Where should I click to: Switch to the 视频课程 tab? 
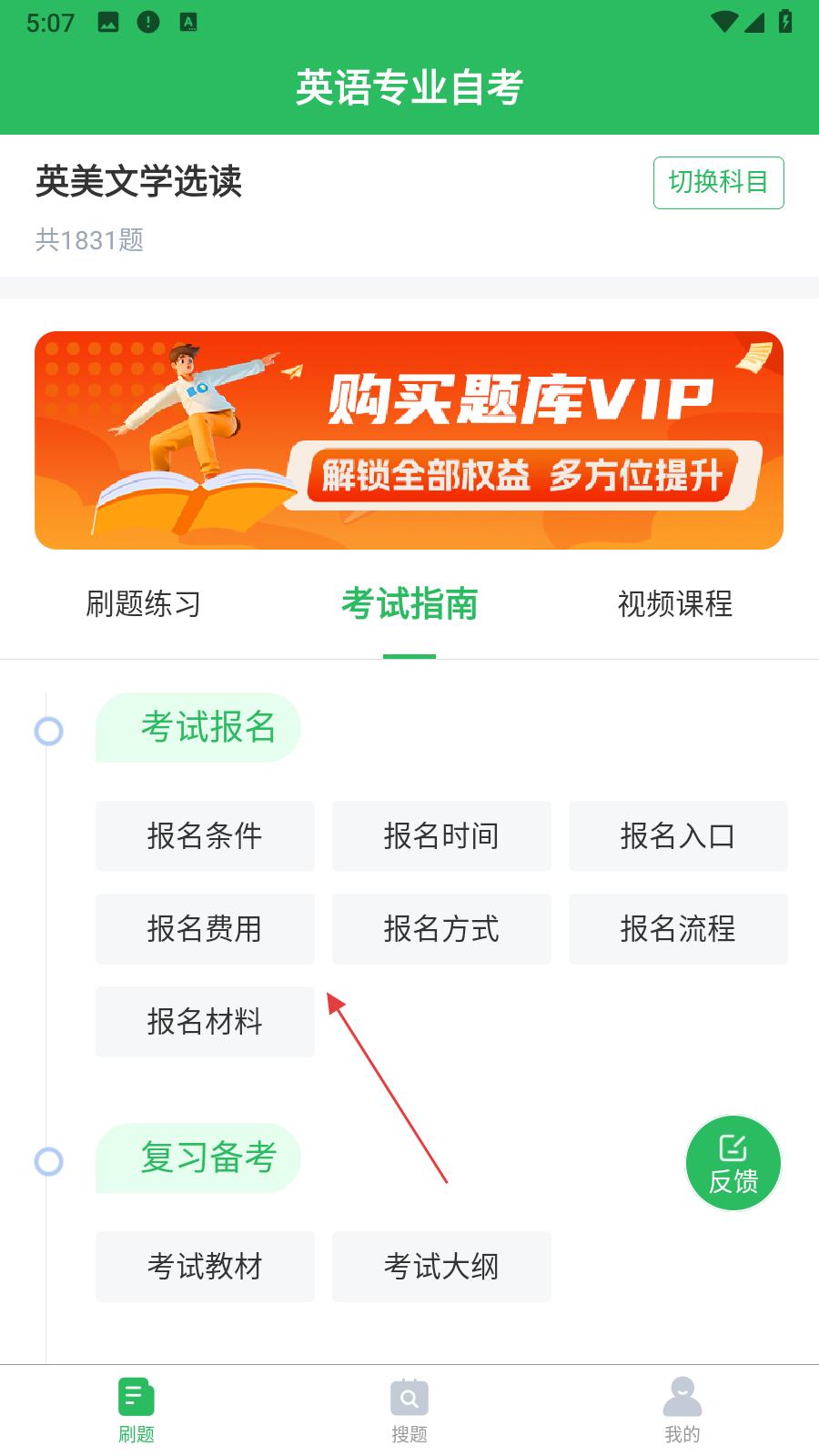point(674,604)
